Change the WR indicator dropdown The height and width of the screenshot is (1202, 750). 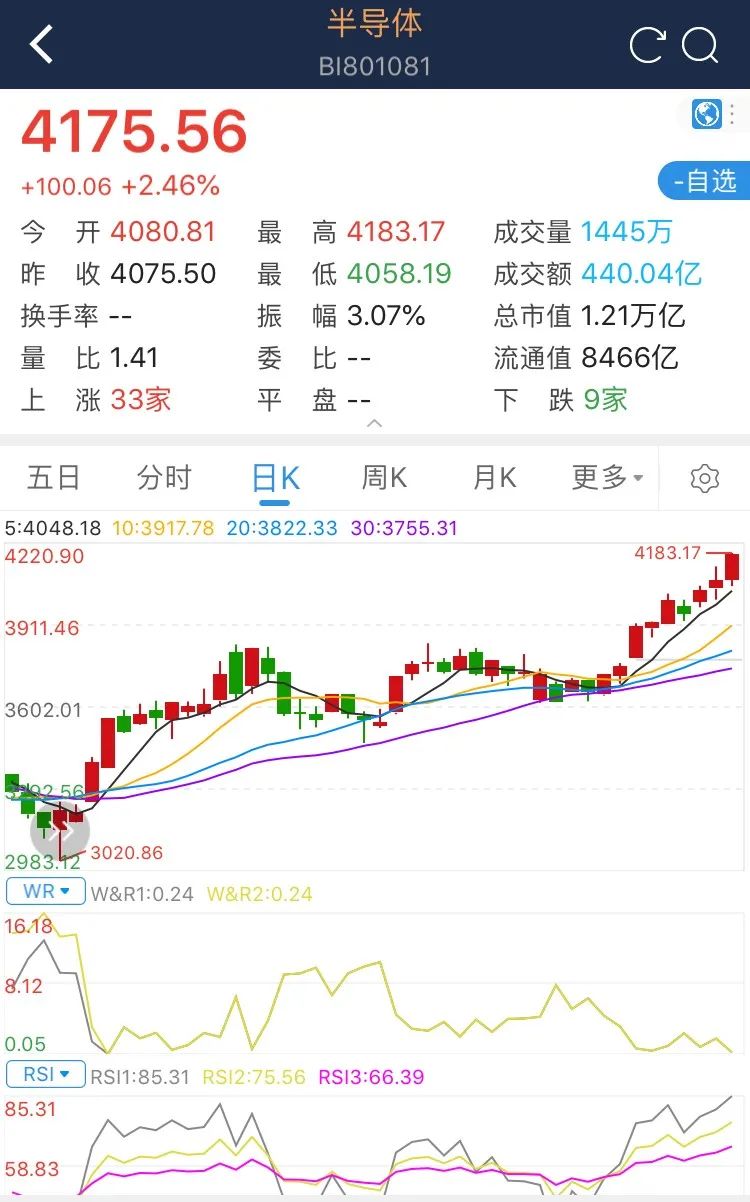tap(45, 891)
